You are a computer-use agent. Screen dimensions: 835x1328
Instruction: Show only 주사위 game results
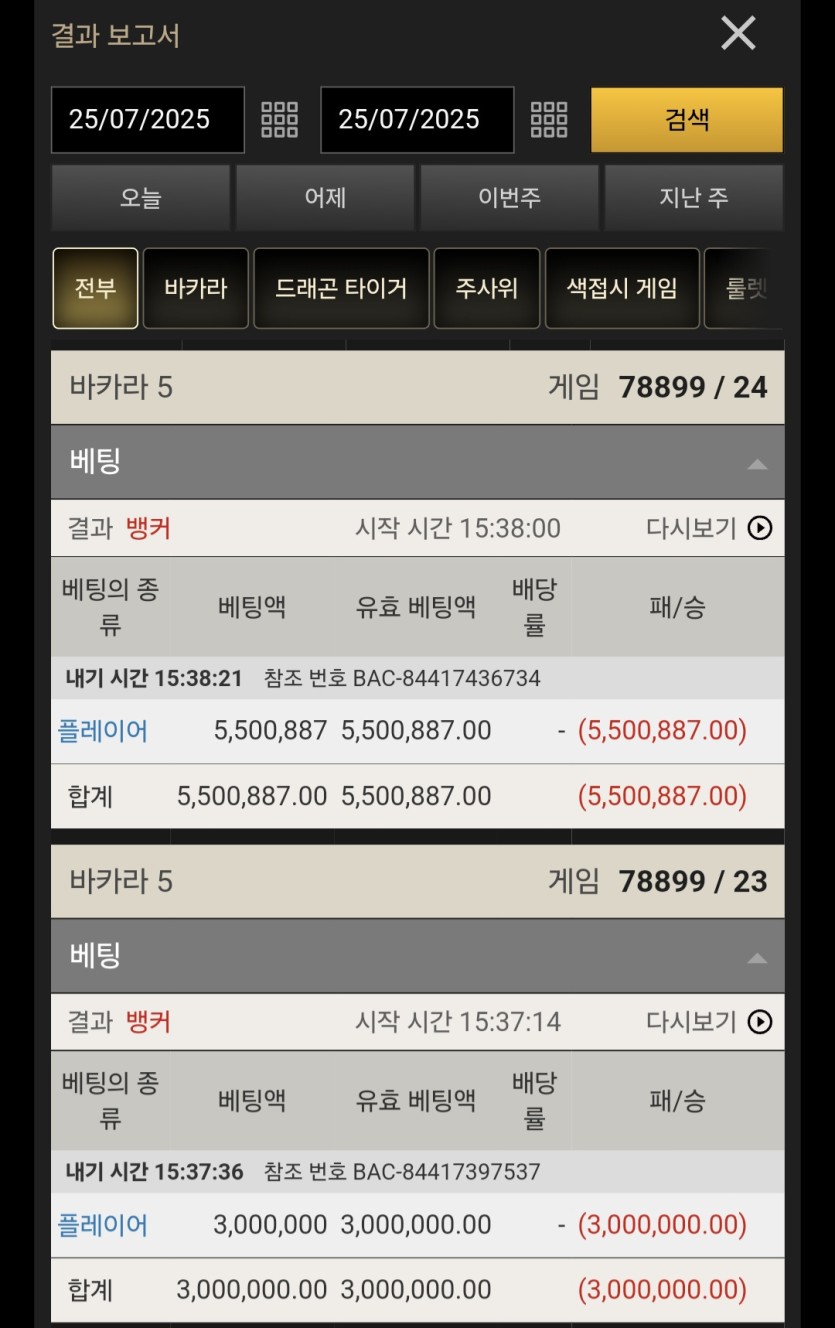(x=487, y=289)
